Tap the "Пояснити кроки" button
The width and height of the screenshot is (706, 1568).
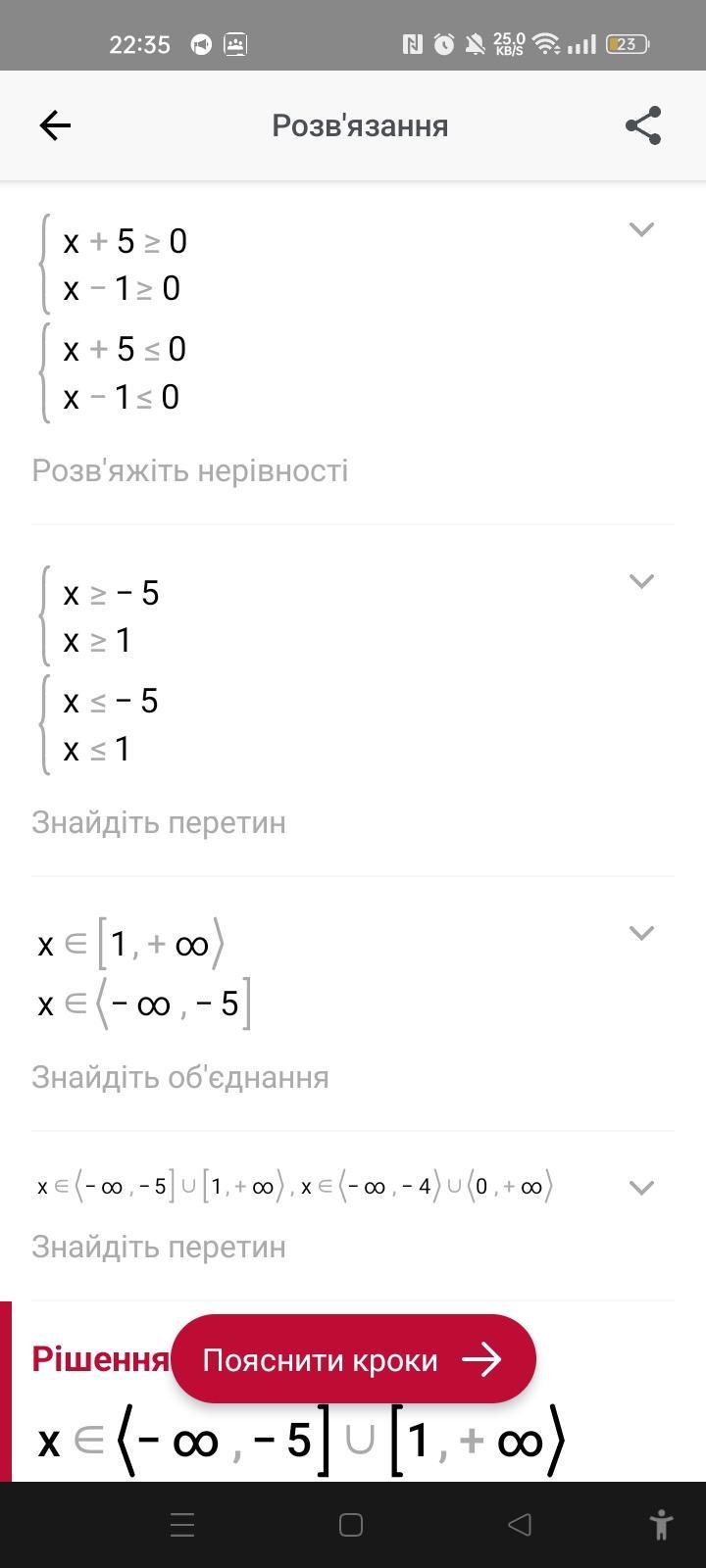click(x=353, y=1359)
